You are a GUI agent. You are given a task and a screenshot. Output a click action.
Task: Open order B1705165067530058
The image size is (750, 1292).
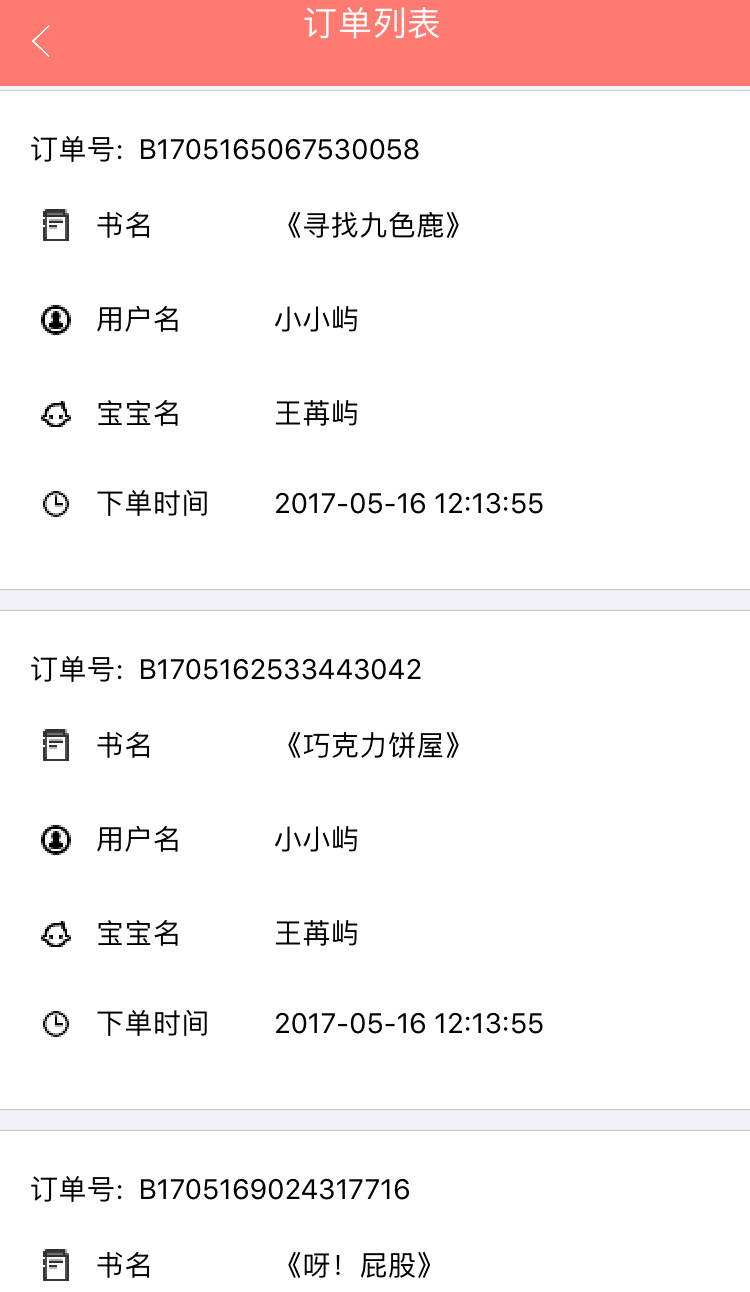(x=279, y=150)
